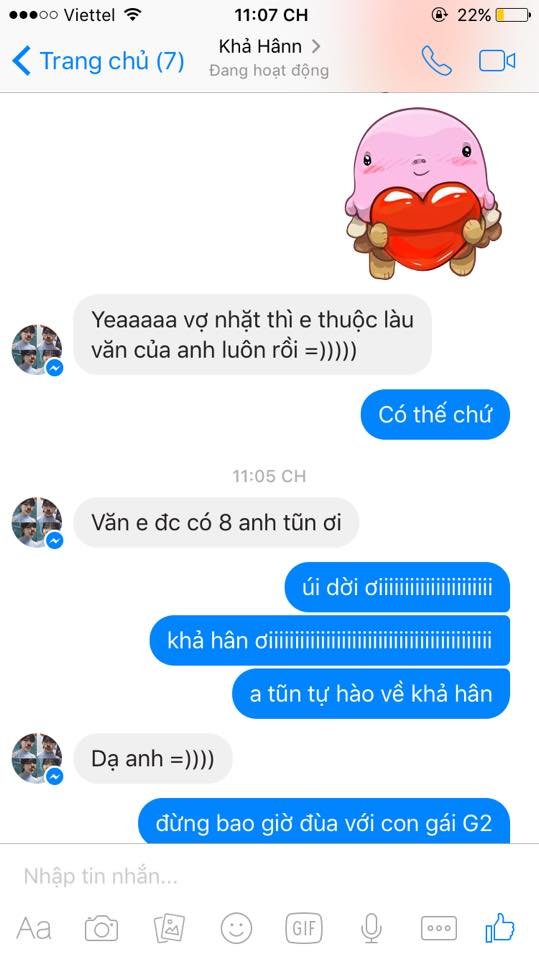The height and width of the screenshot is (960, 539).
Task: Open the GIF search
Action: click(x=304, y=928)
